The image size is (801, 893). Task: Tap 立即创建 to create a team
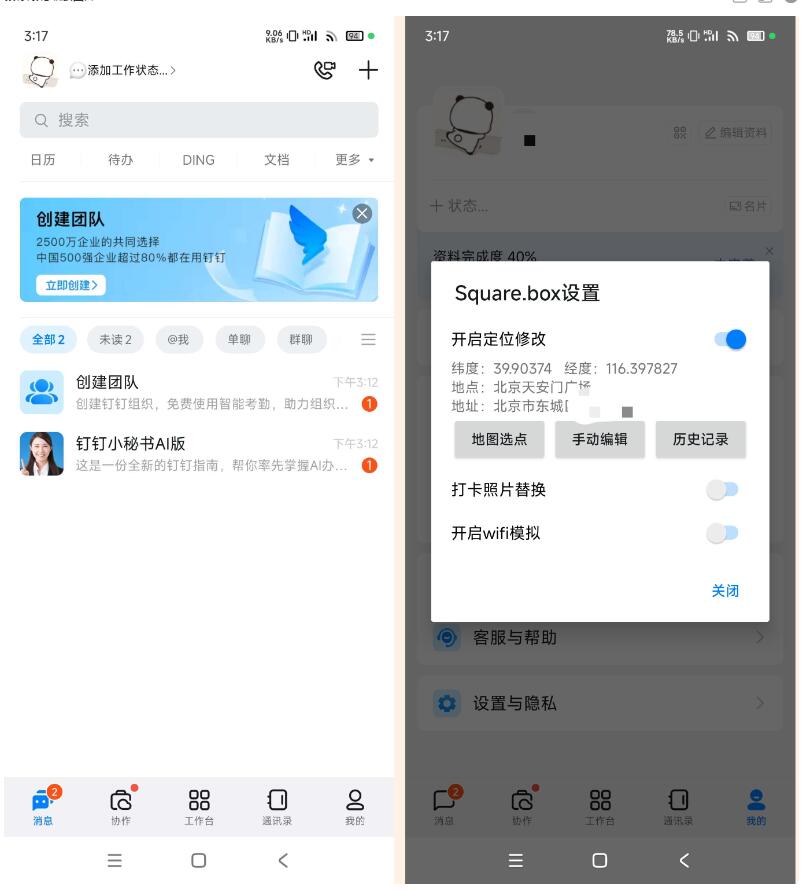(x=68, y=285)
